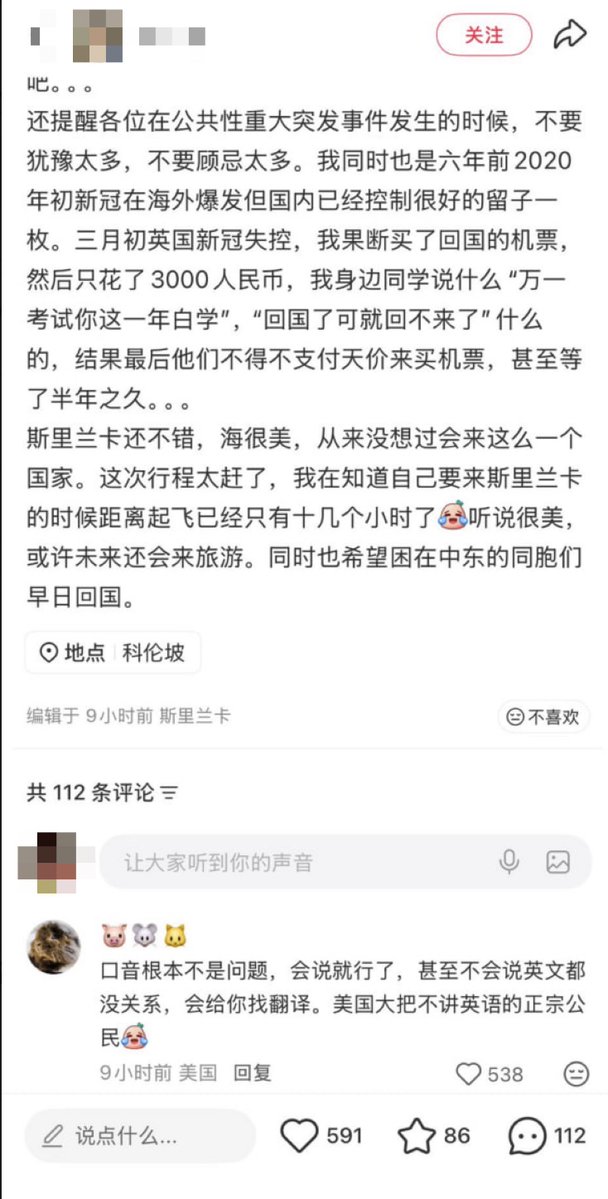This screenshot has width=608, height=1199.
Task: Tap the frowning face on the comment
Action: [x=576, y=1073]
